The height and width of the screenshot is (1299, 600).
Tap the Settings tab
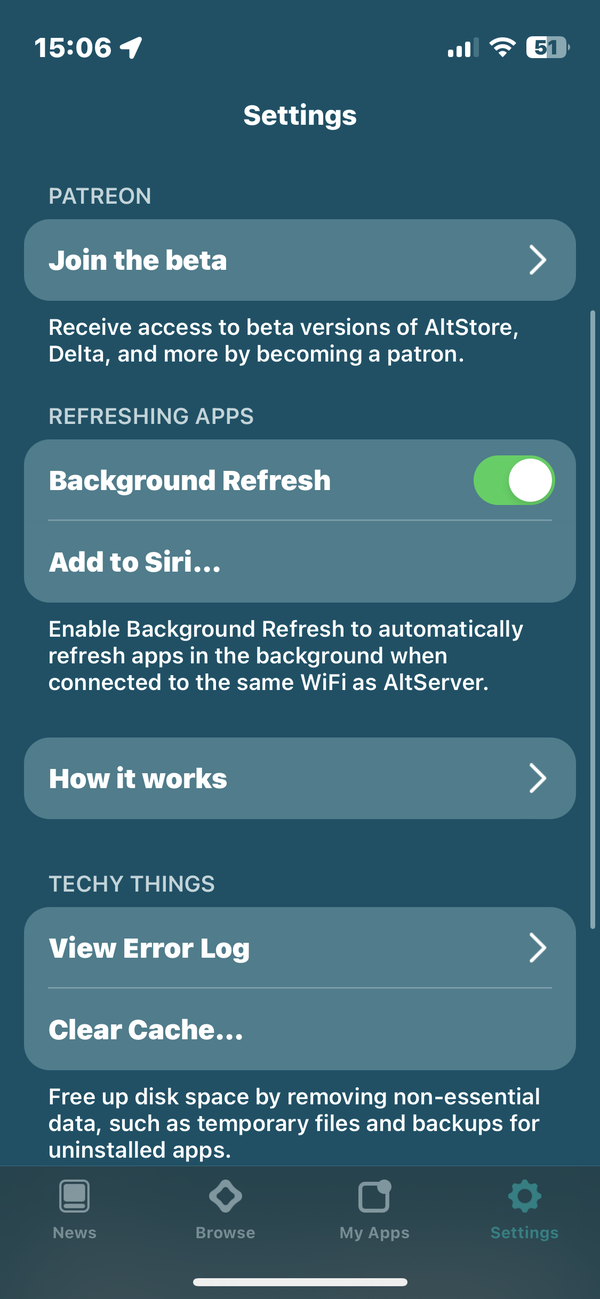(524, 1209)
